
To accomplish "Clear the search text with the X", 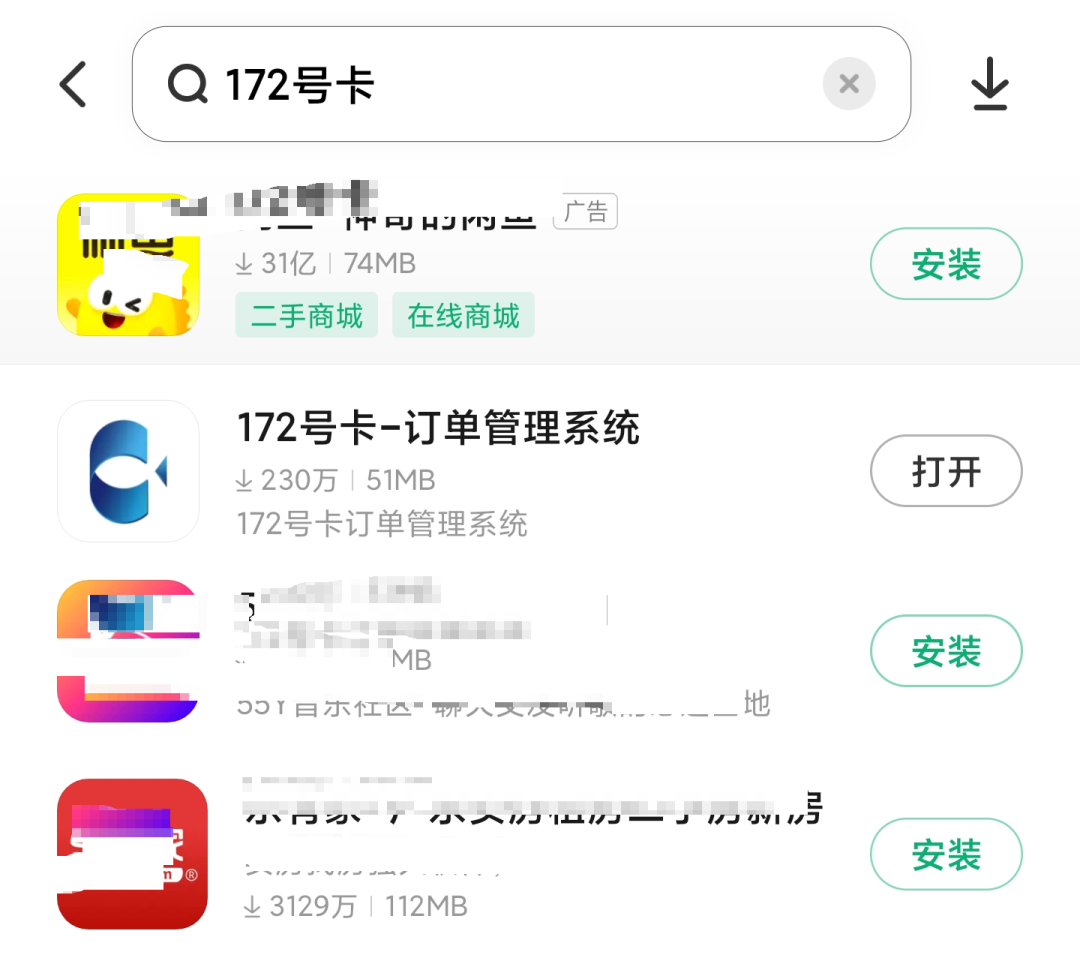I will (849, 85).
